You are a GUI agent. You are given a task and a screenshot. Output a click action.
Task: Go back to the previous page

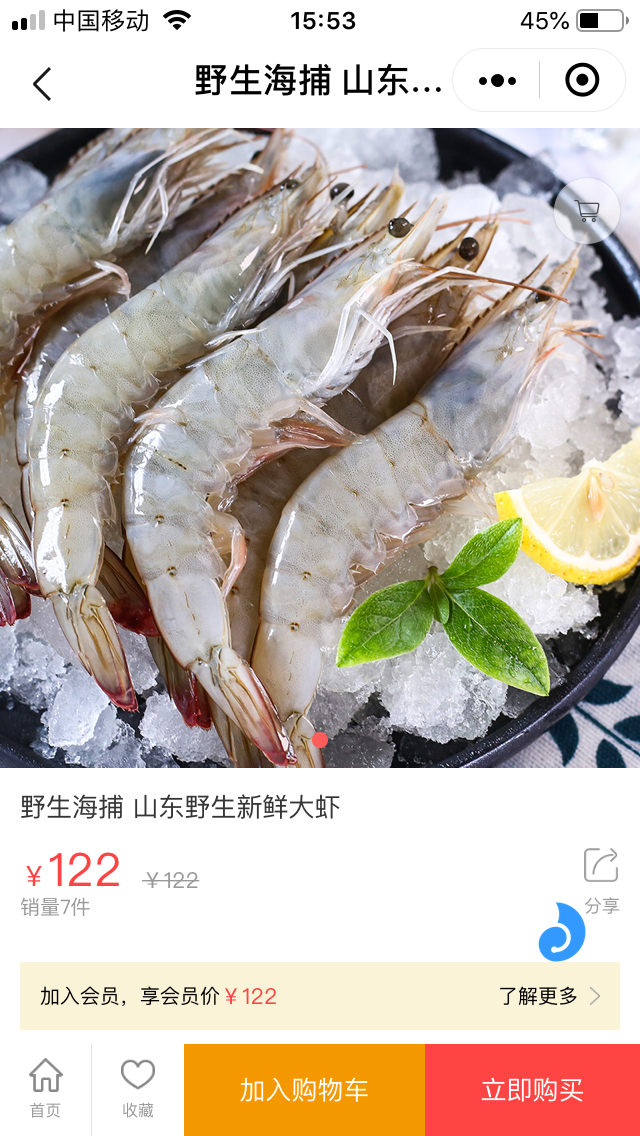pos(42,84)
